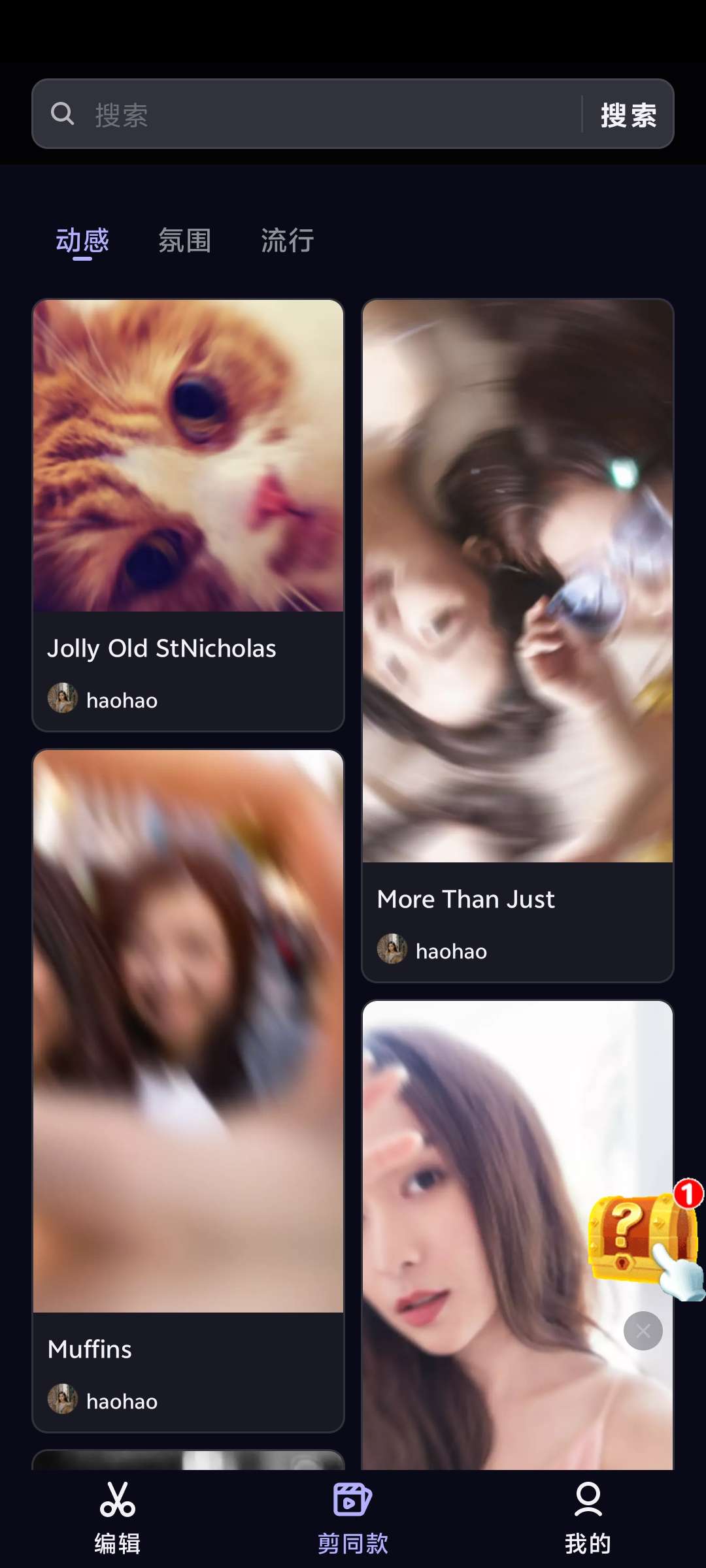Switch to the 氛围 tab
The width and height of the screenshot is (706, 1568).
click(x=184, y=240)
